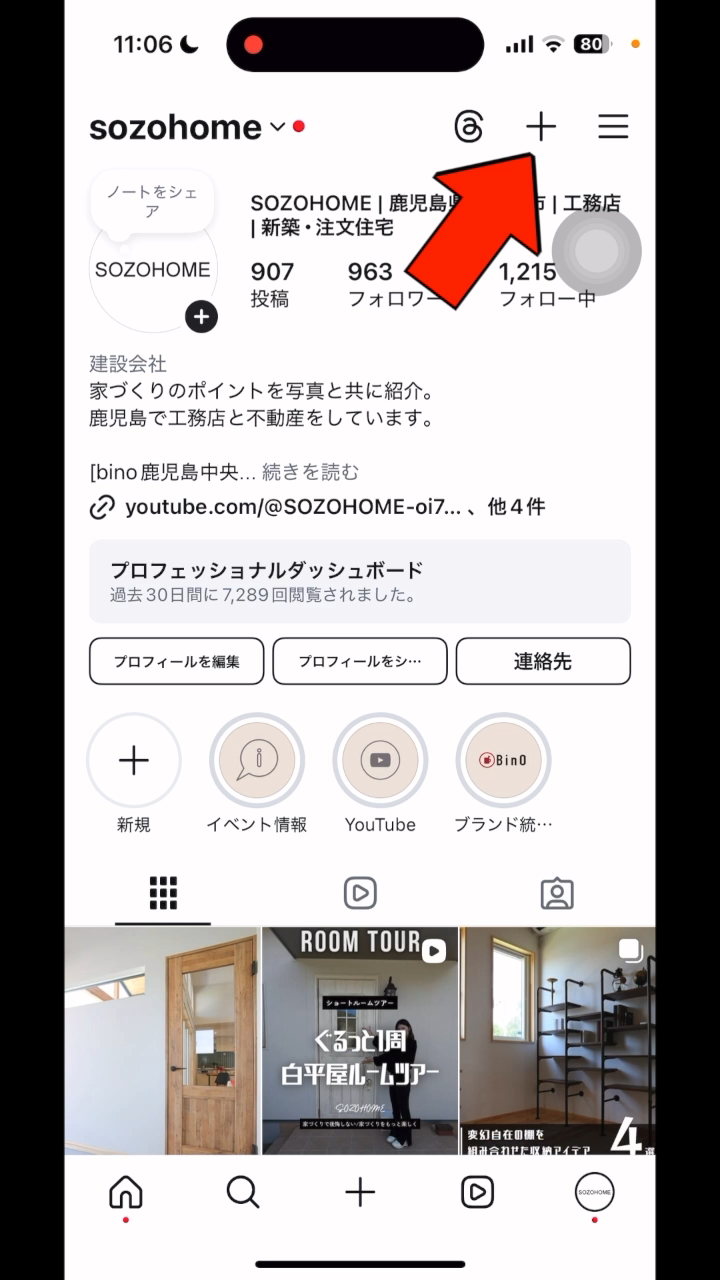Open プロフェッショナルダッシュボード

pyautogui.click(x=360, y=581)
